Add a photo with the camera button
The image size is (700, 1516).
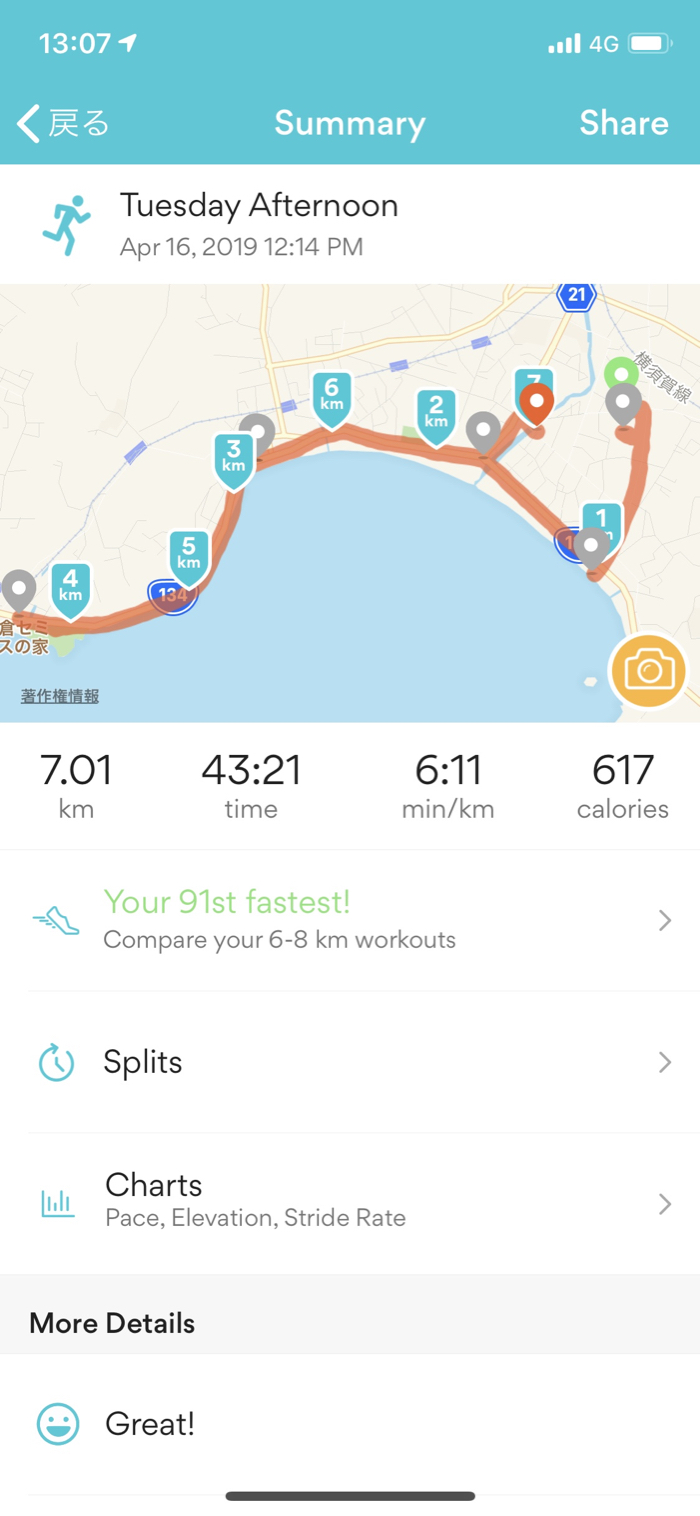[x=648, y=671]
